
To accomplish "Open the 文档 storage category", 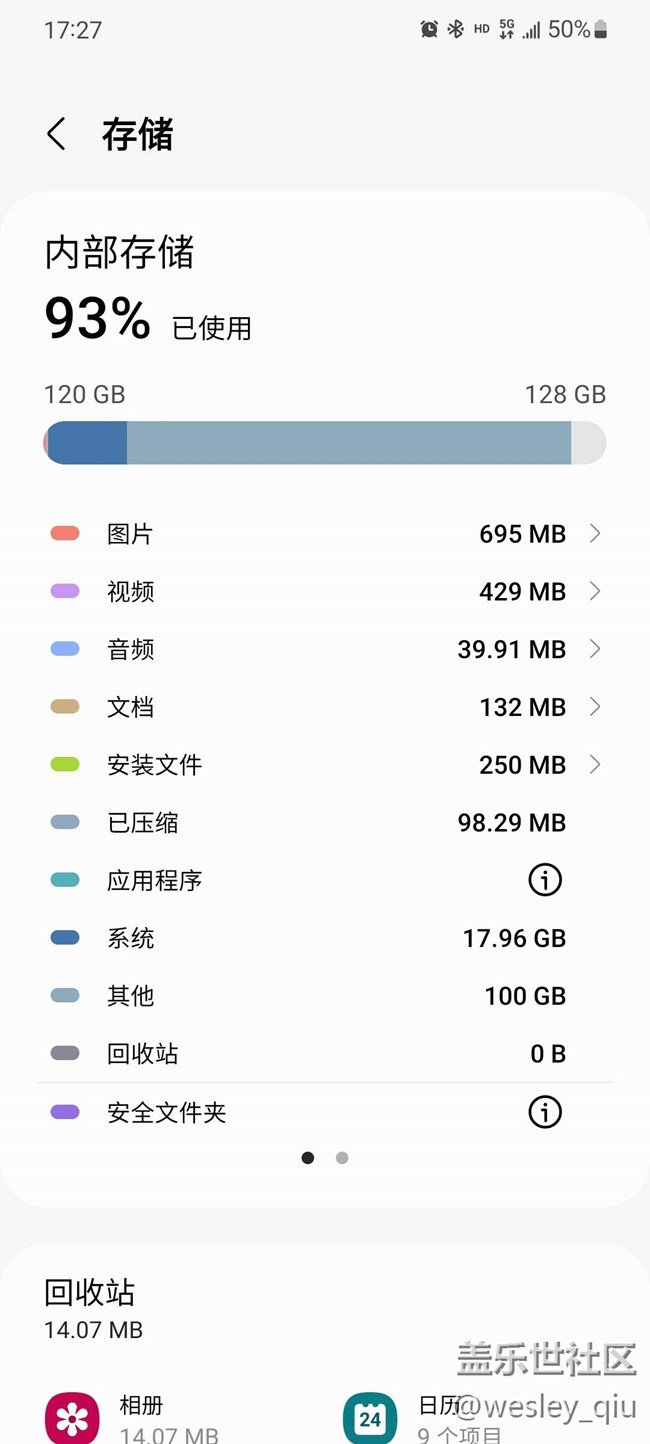I will tap(325, 707).
